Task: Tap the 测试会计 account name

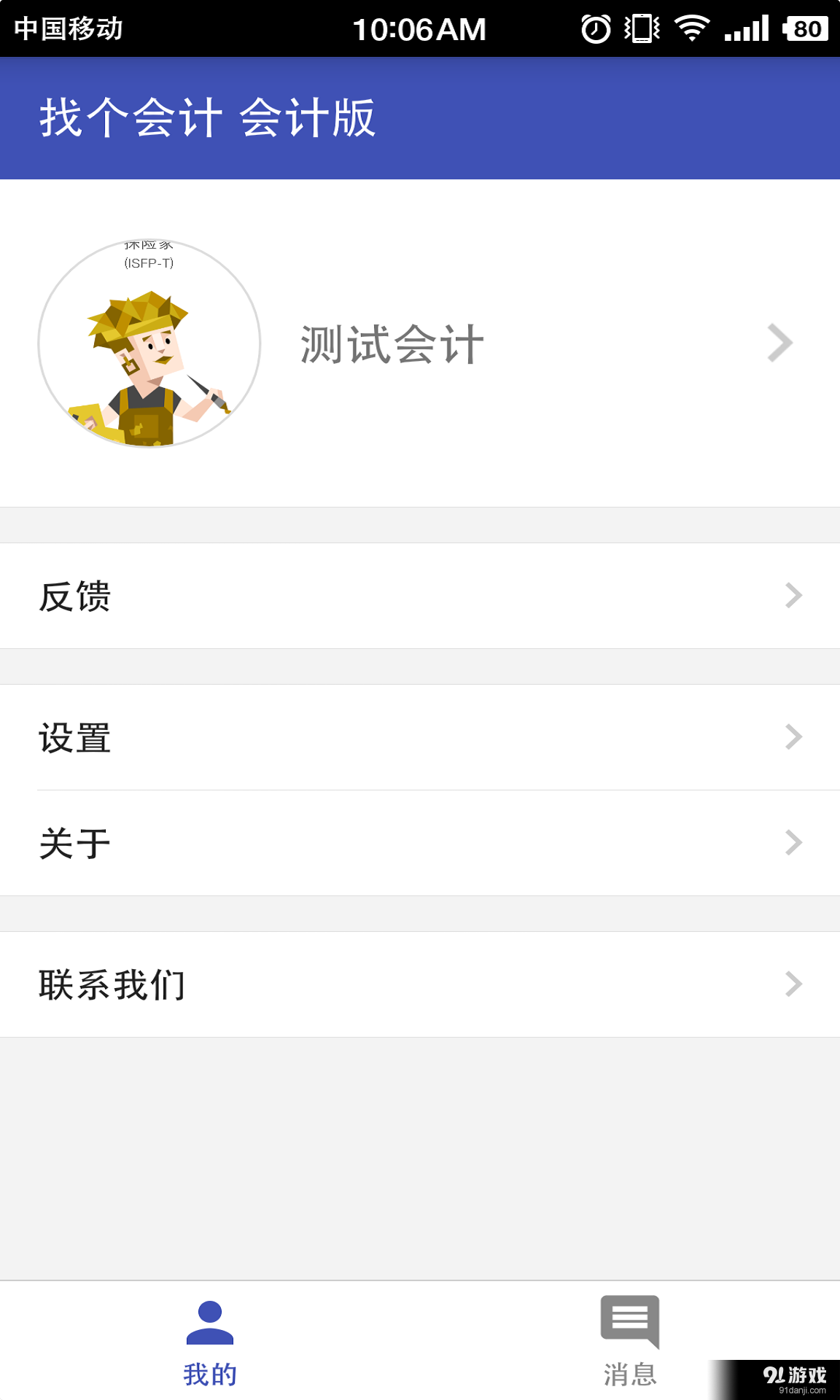Action: pyautogui.click(x=391, y=344)
